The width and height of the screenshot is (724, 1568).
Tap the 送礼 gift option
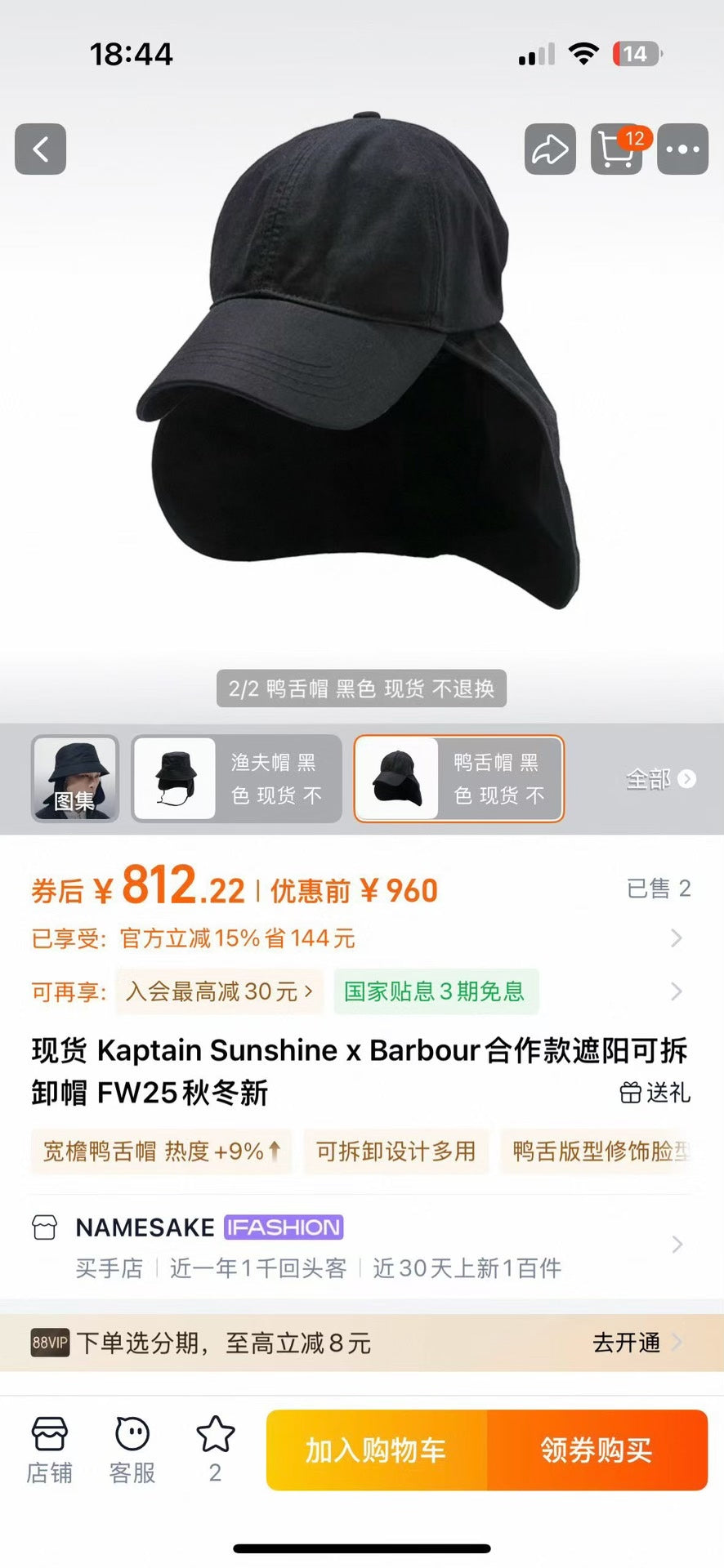click(655, 1092)
